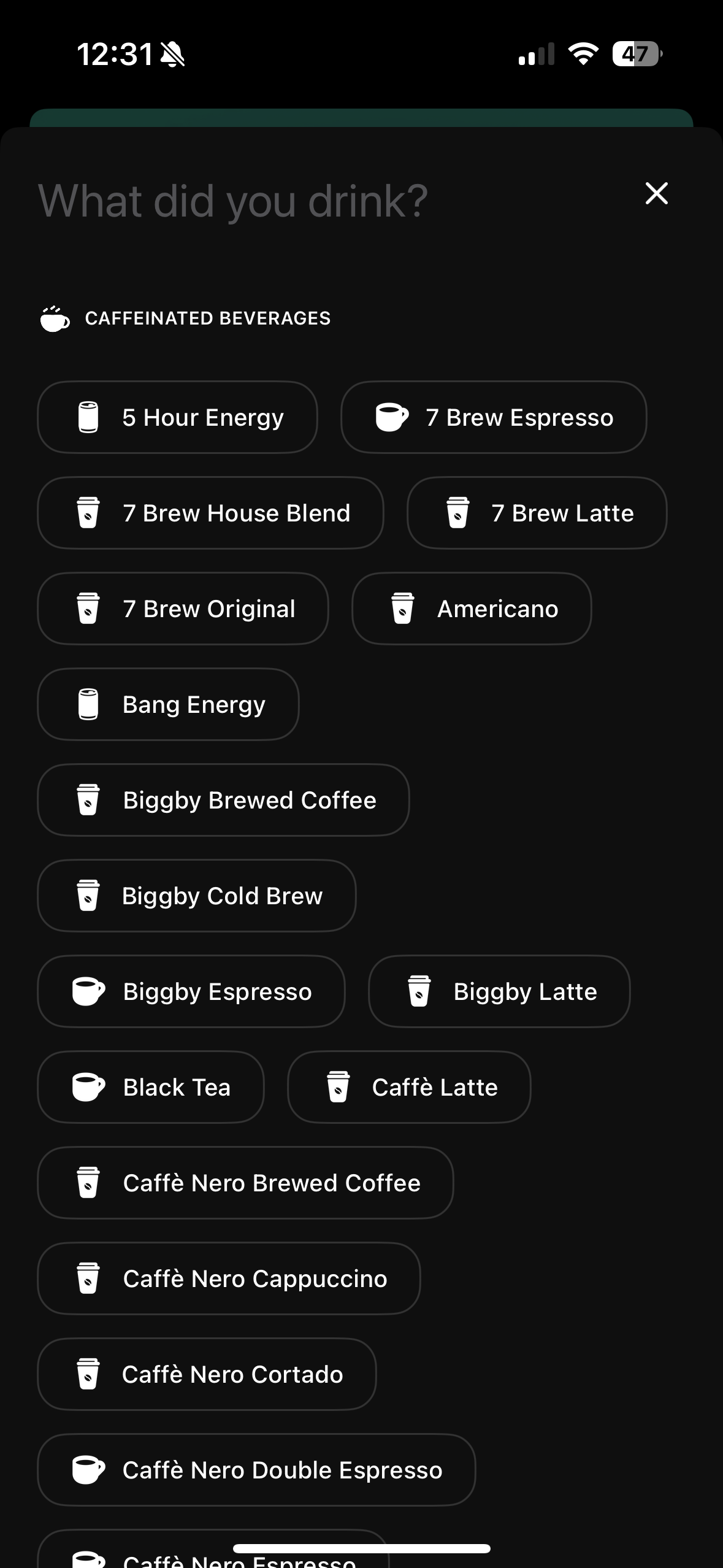Viewport: 723px width, 1568px height.
Task: Select Caffè Nero Cortado
Action: coord(207,1374)
